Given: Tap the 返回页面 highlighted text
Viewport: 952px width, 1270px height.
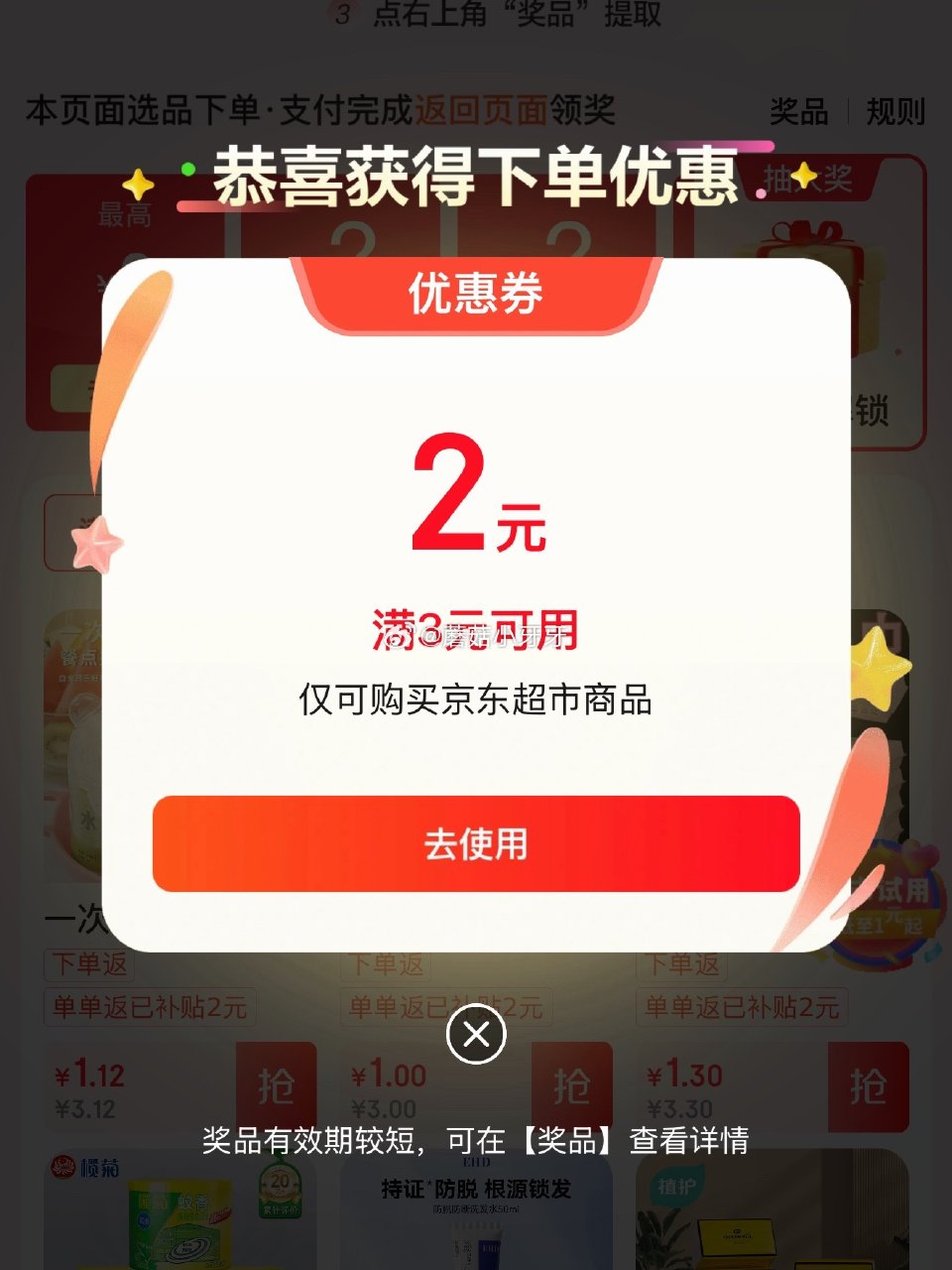Looking at the screenshot, I should coord(481,112).
